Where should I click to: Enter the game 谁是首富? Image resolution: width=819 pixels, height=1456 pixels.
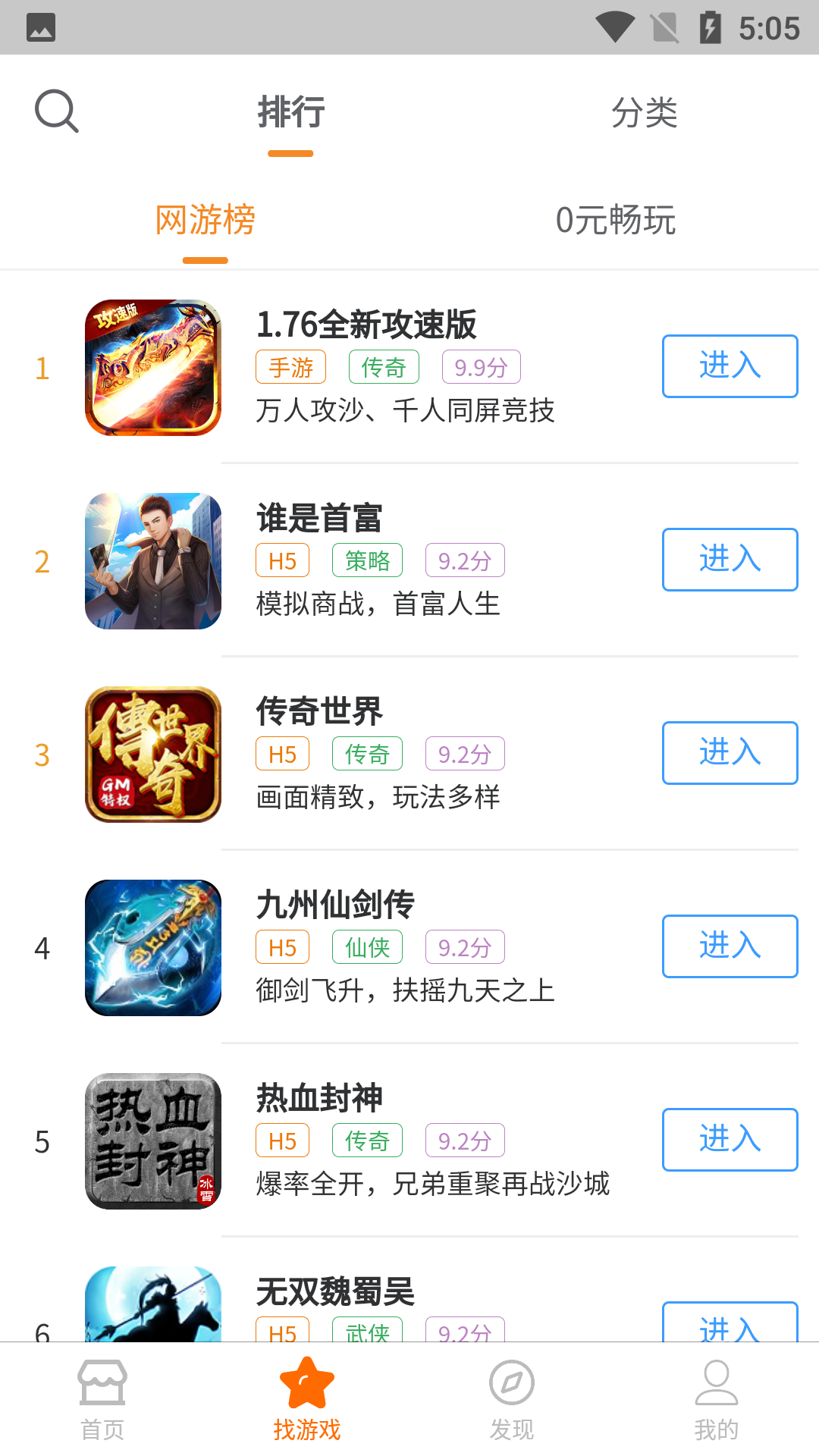[x=730, y=560]
